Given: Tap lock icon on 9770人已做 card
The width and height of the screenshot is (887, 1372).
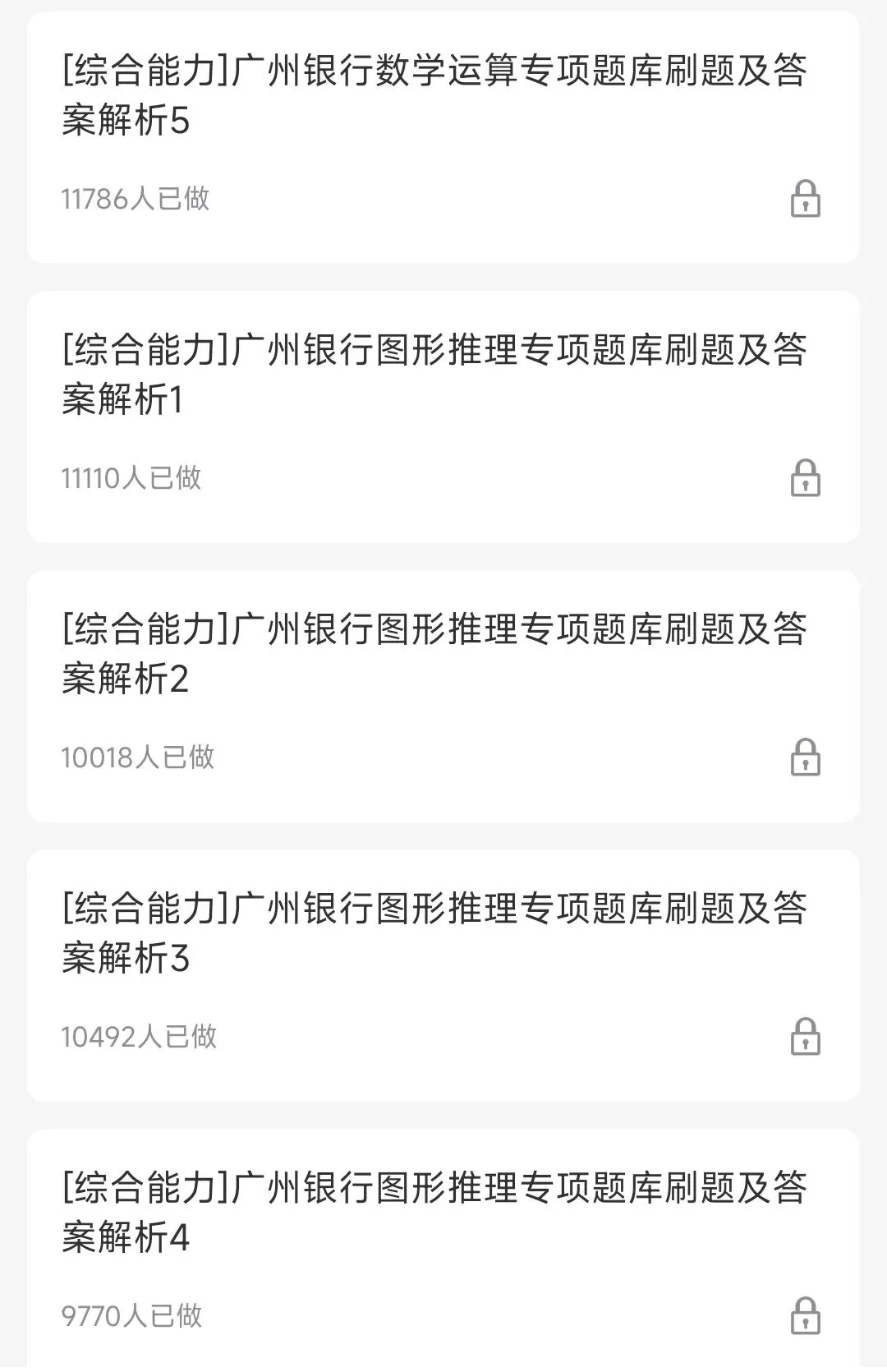Looking at the screenshot, I should click(x=805, y=1315).
